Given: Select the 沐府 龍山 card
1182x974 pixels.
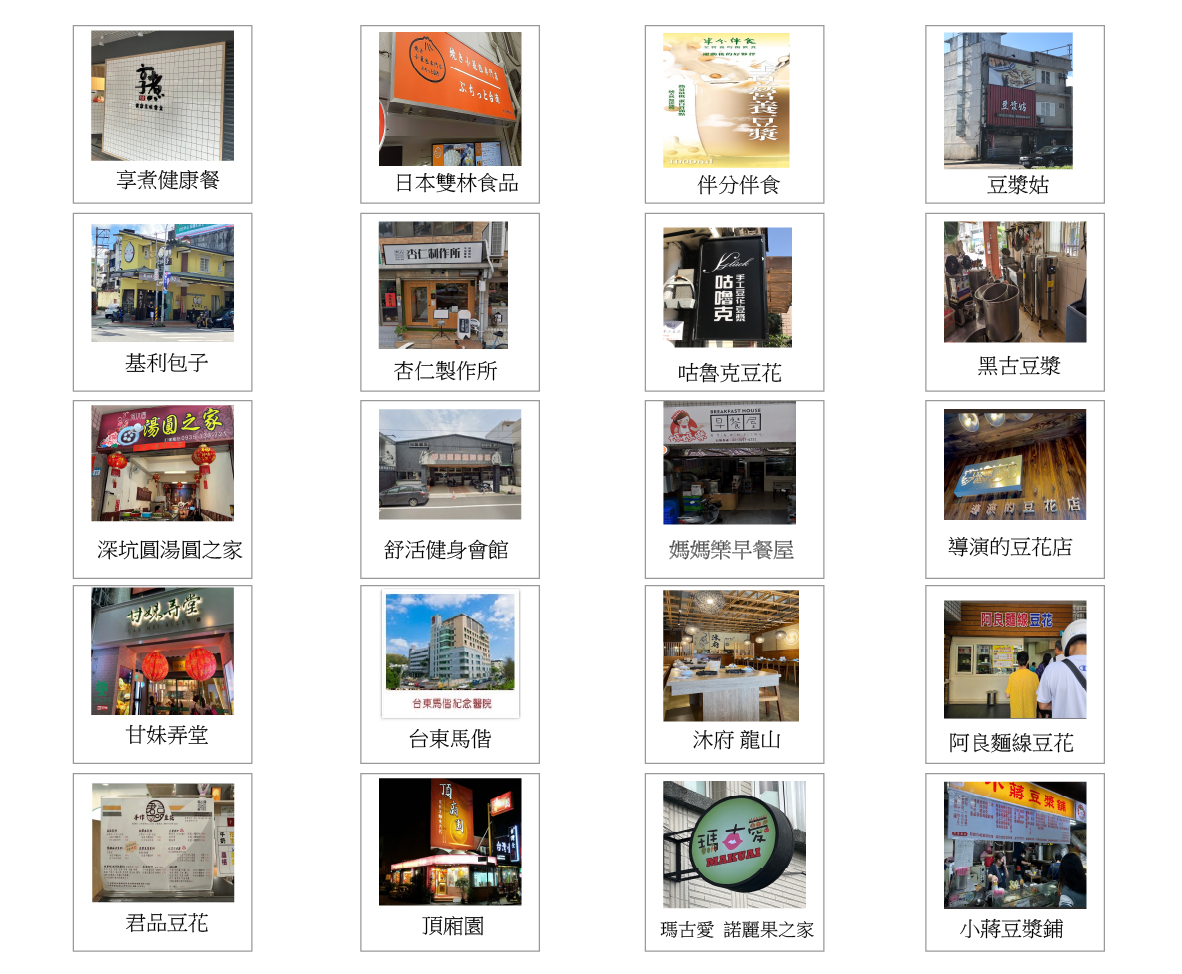Looking at the screenshot, I should pos(734,674).
